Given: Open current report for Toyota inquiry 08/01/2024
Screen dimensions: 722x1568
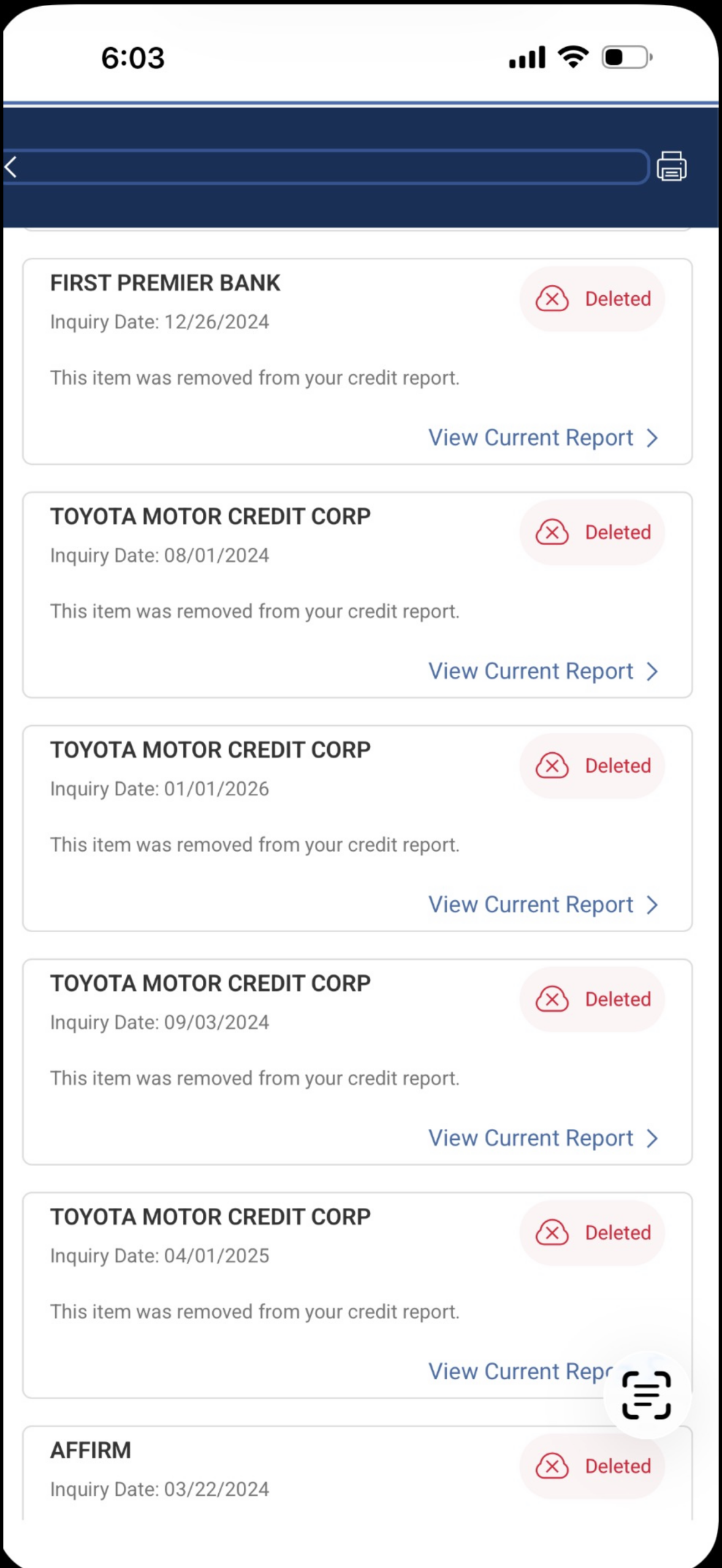Looking at the screenshot, I should 542,671.
